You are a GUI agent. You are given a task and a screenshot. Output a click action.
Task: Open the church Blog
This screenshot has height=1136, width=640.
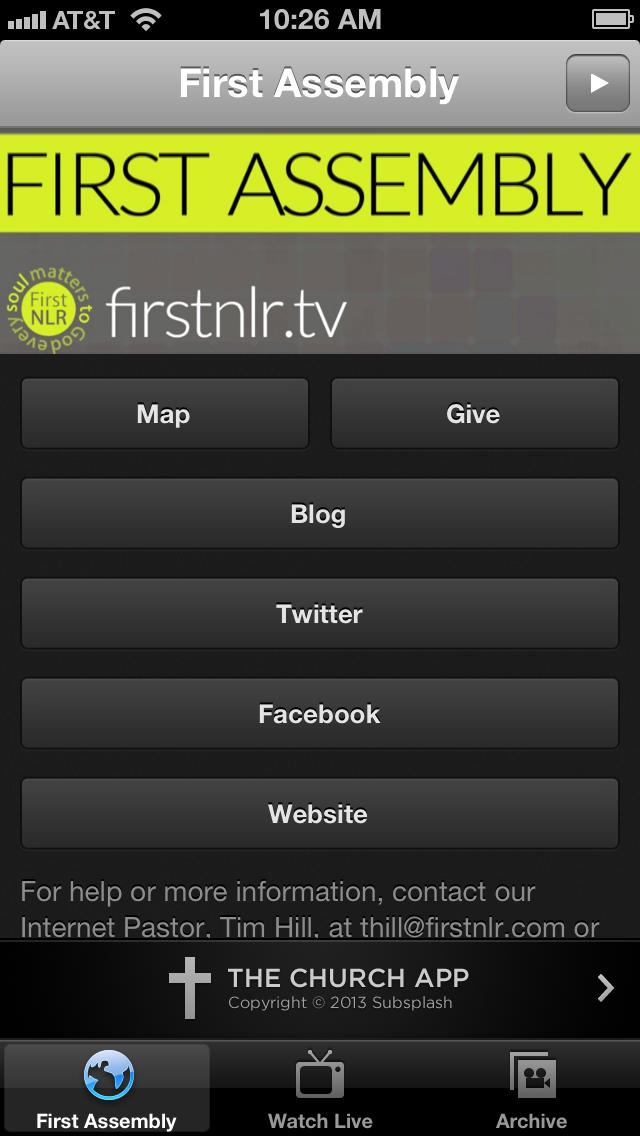pos(319,514)
